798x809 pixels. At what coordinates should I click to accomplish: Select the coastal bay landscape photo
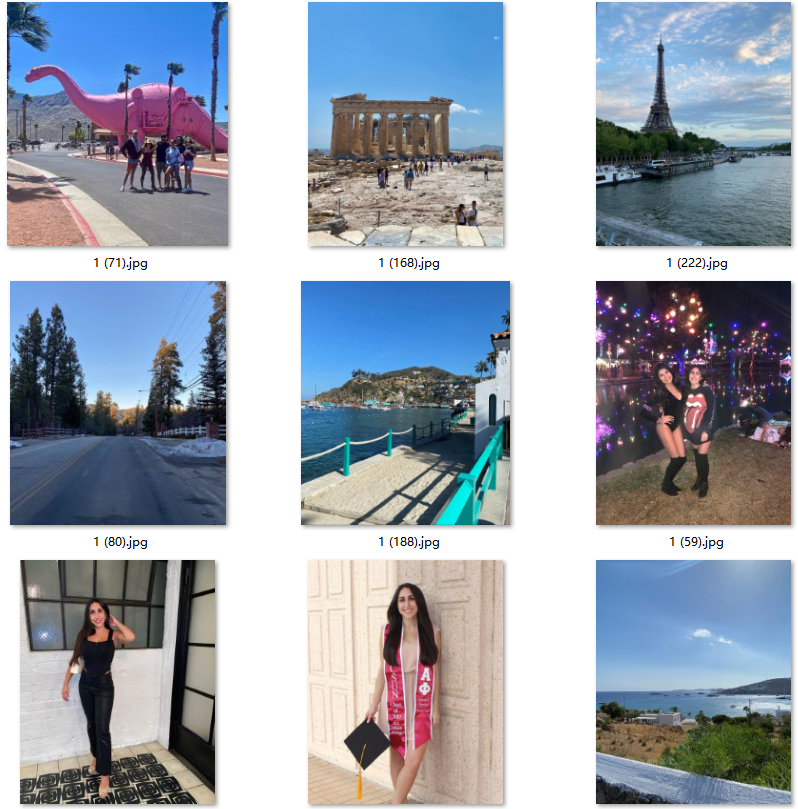693,682
